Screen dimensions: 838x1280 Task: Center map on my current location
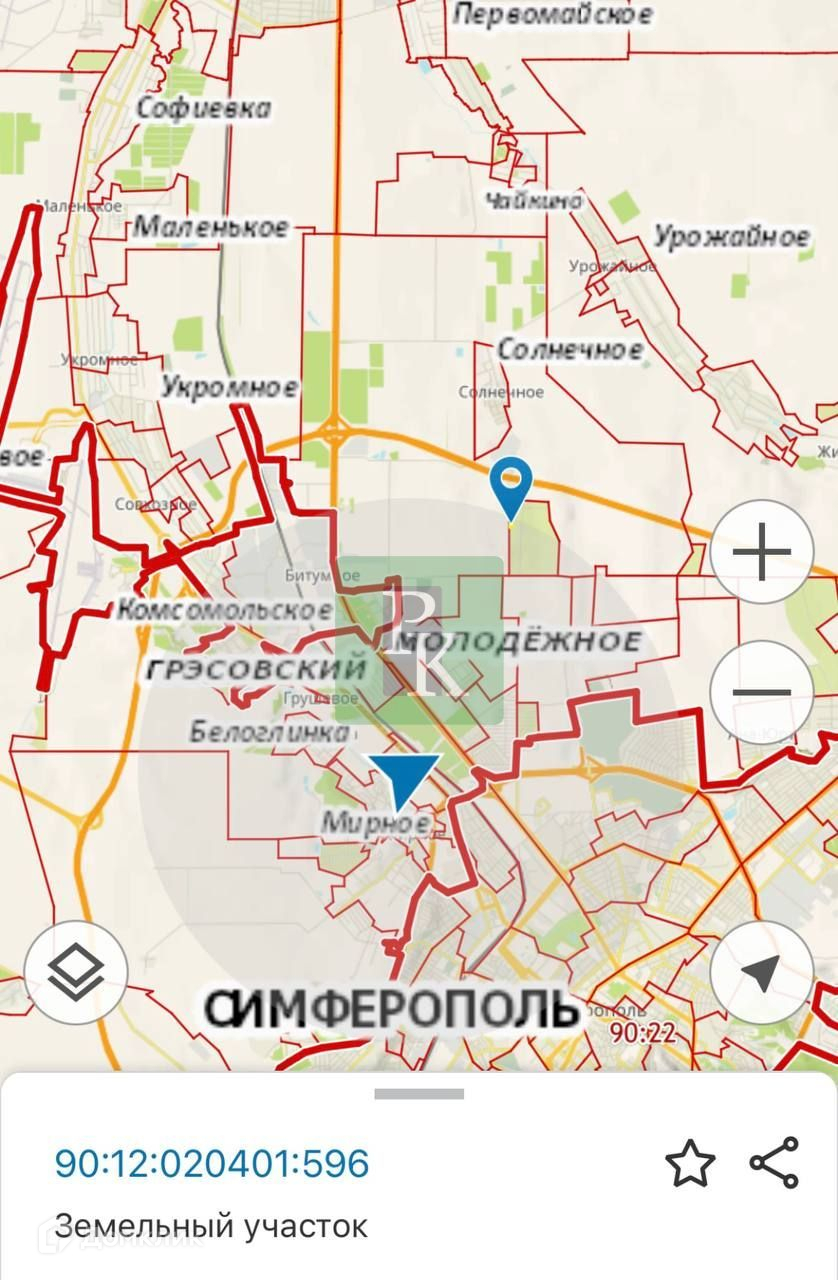click(x=762, y=971)
